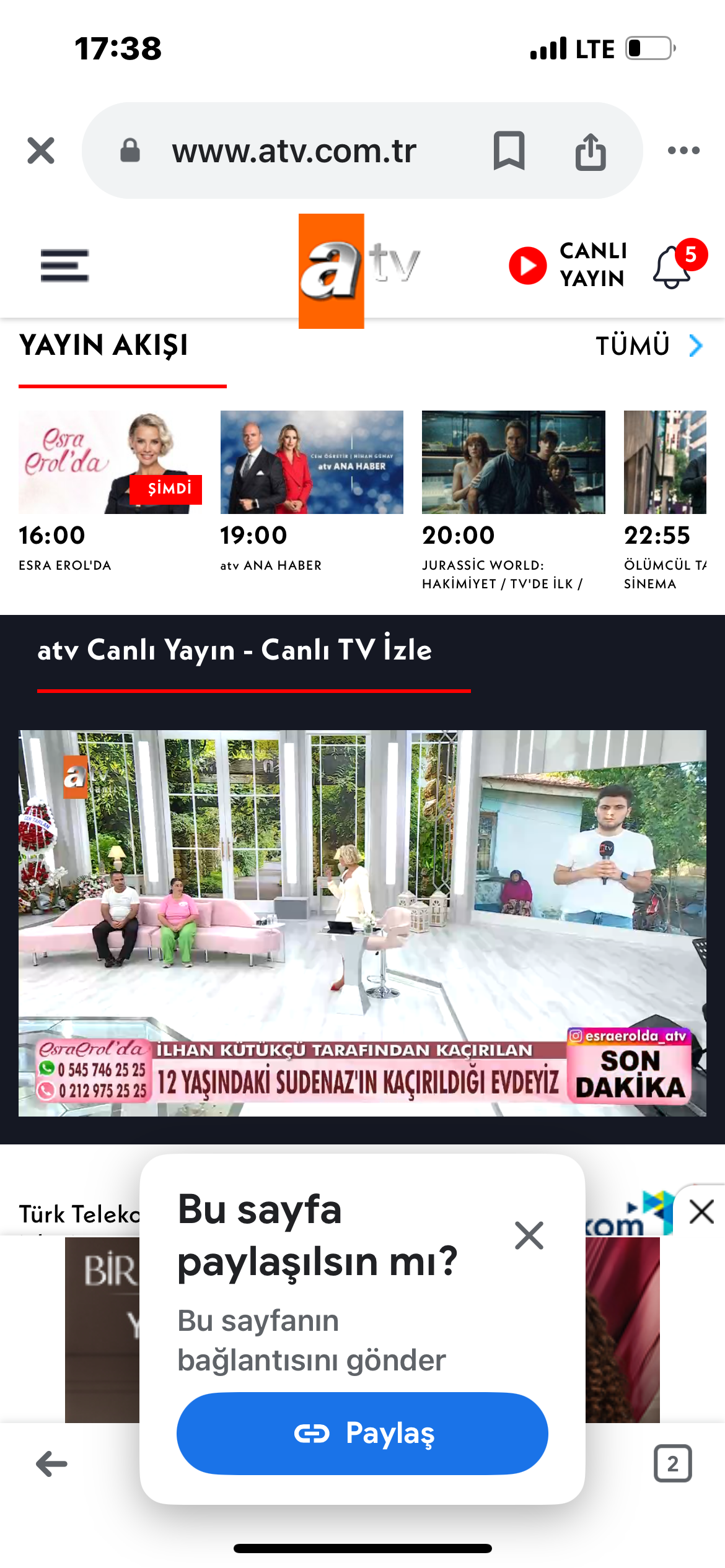Open the hamburger menu
This screenshot has width=725, height=1568.
click(x=64, y=266)
